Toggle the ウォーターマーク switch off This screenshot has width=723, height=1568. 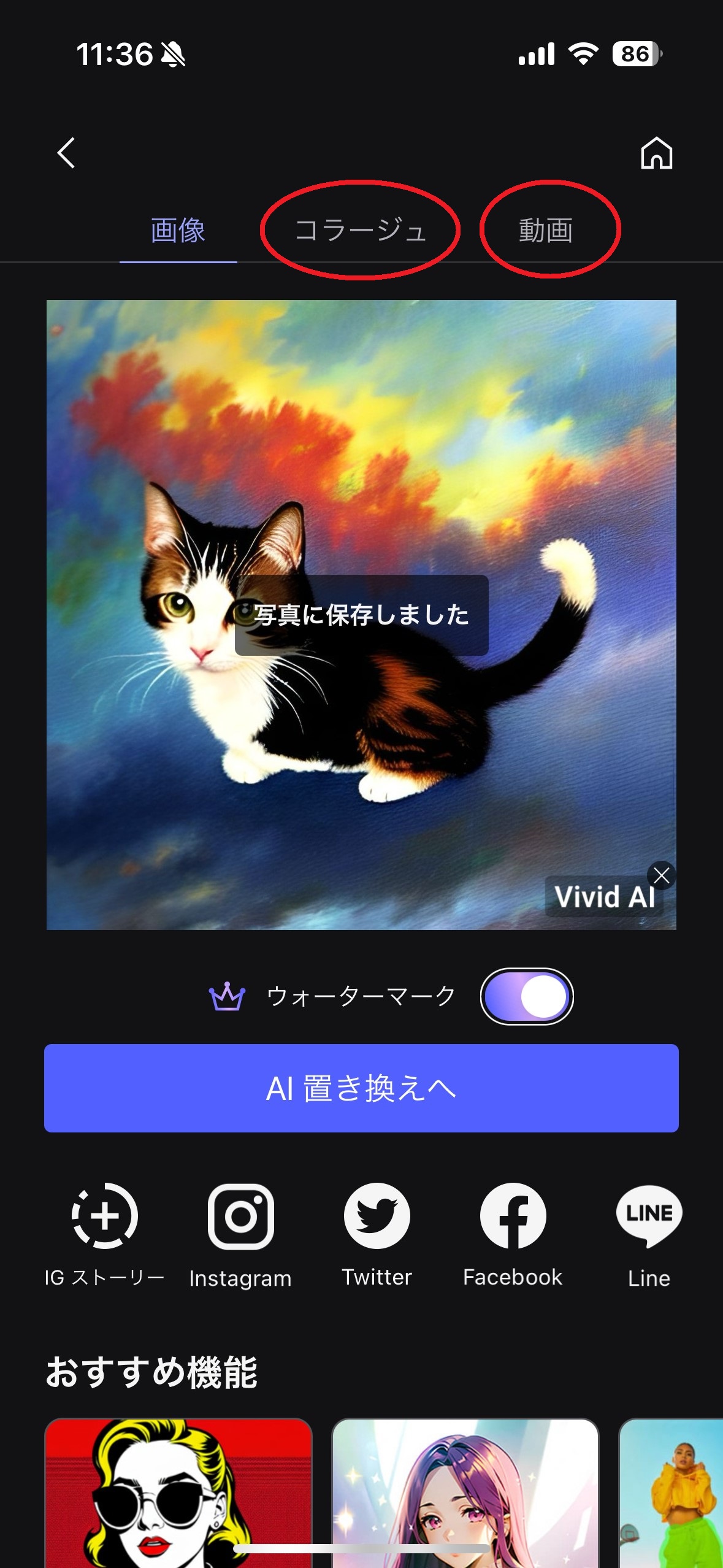point(527,996)
